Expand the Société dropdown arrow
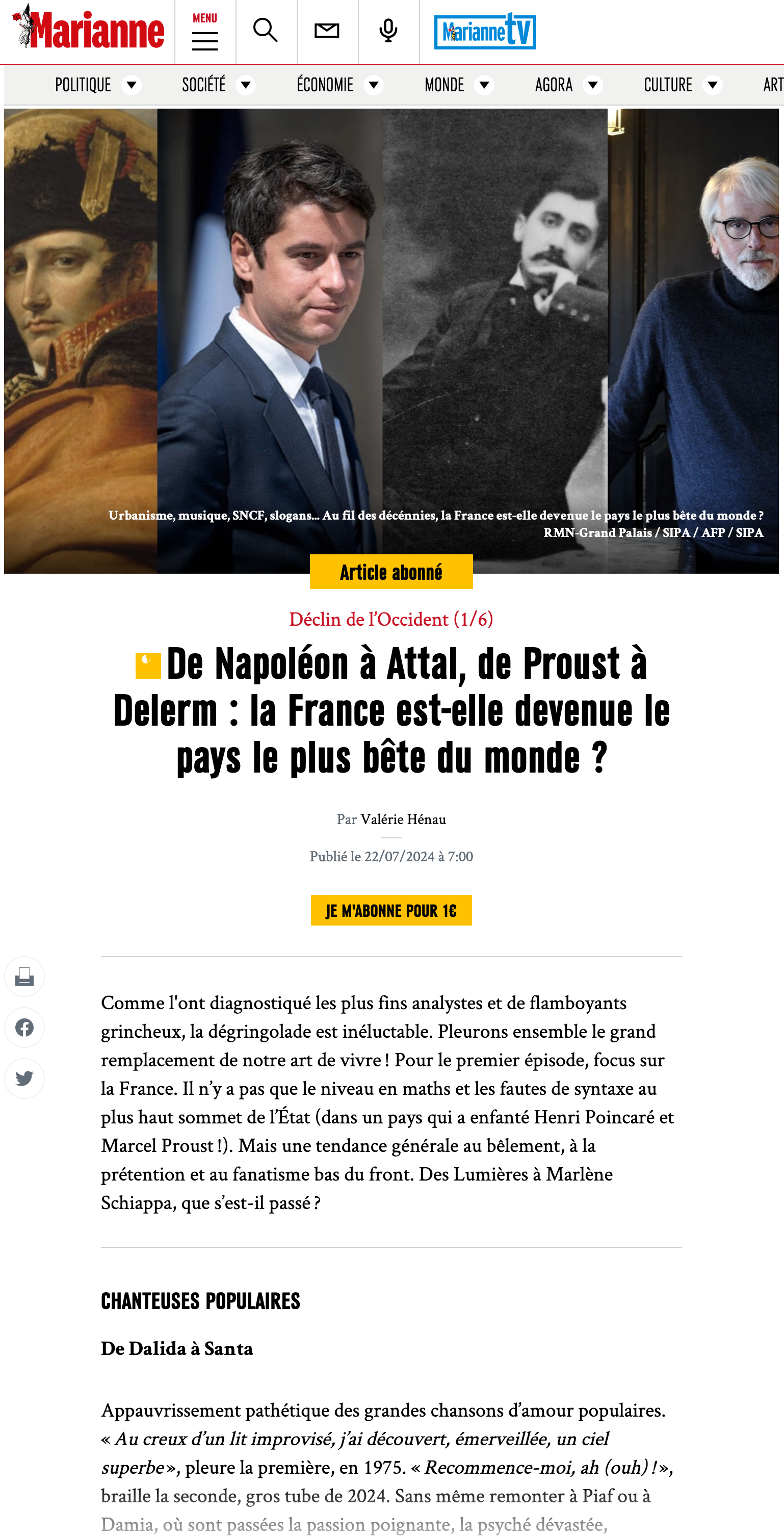Viewport: 784px width, 1538px height. click(x=245, y=85)
